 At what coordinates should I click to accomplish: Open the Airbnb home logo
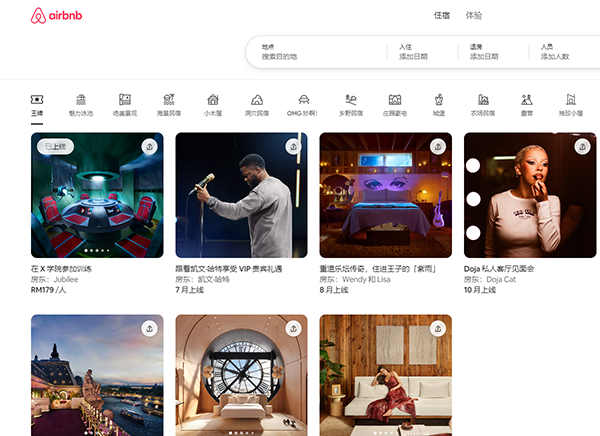pyautogui.click(x=54, y=16)
